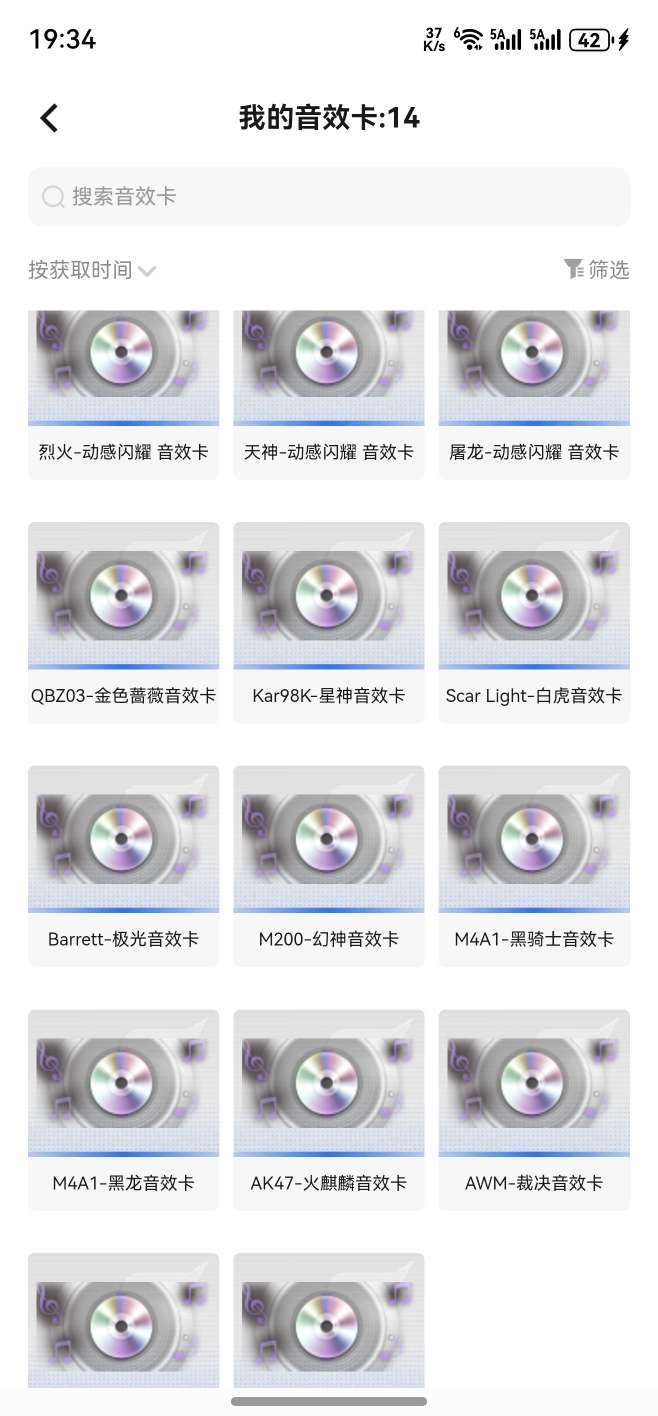
Task: Expand the 按获取时间 sort dropdown
Action: [92, 270]
